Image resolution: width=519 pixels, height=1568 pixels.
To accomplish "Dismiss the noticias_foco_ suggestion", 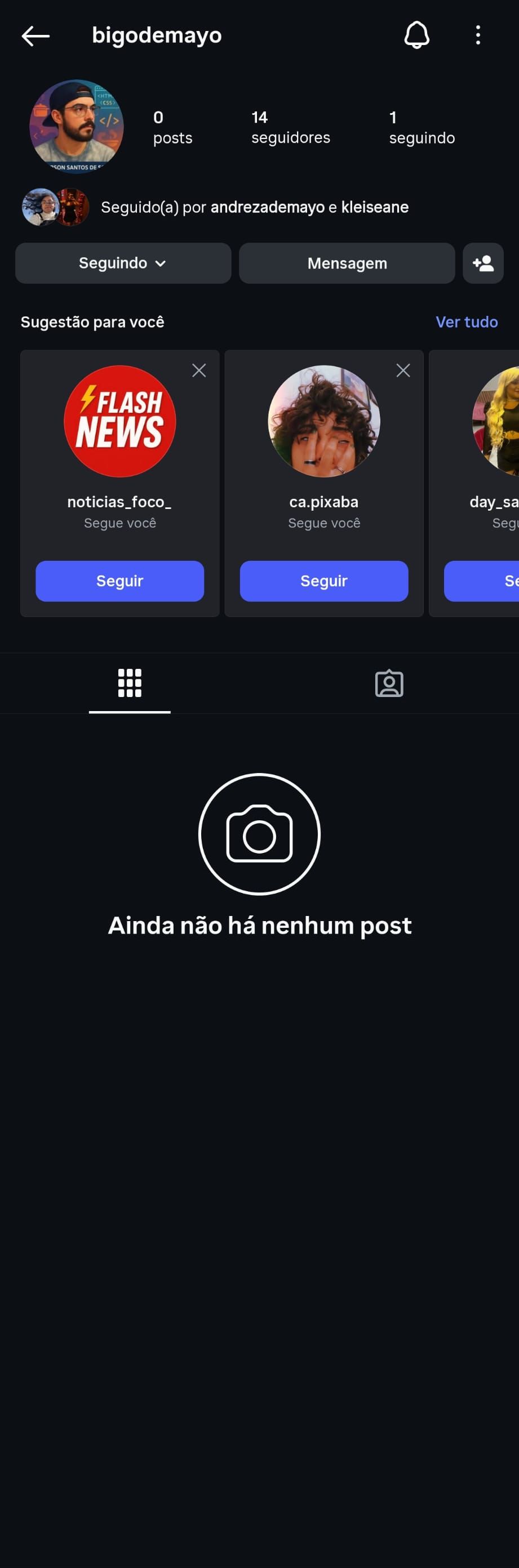I will click(198, 370).
